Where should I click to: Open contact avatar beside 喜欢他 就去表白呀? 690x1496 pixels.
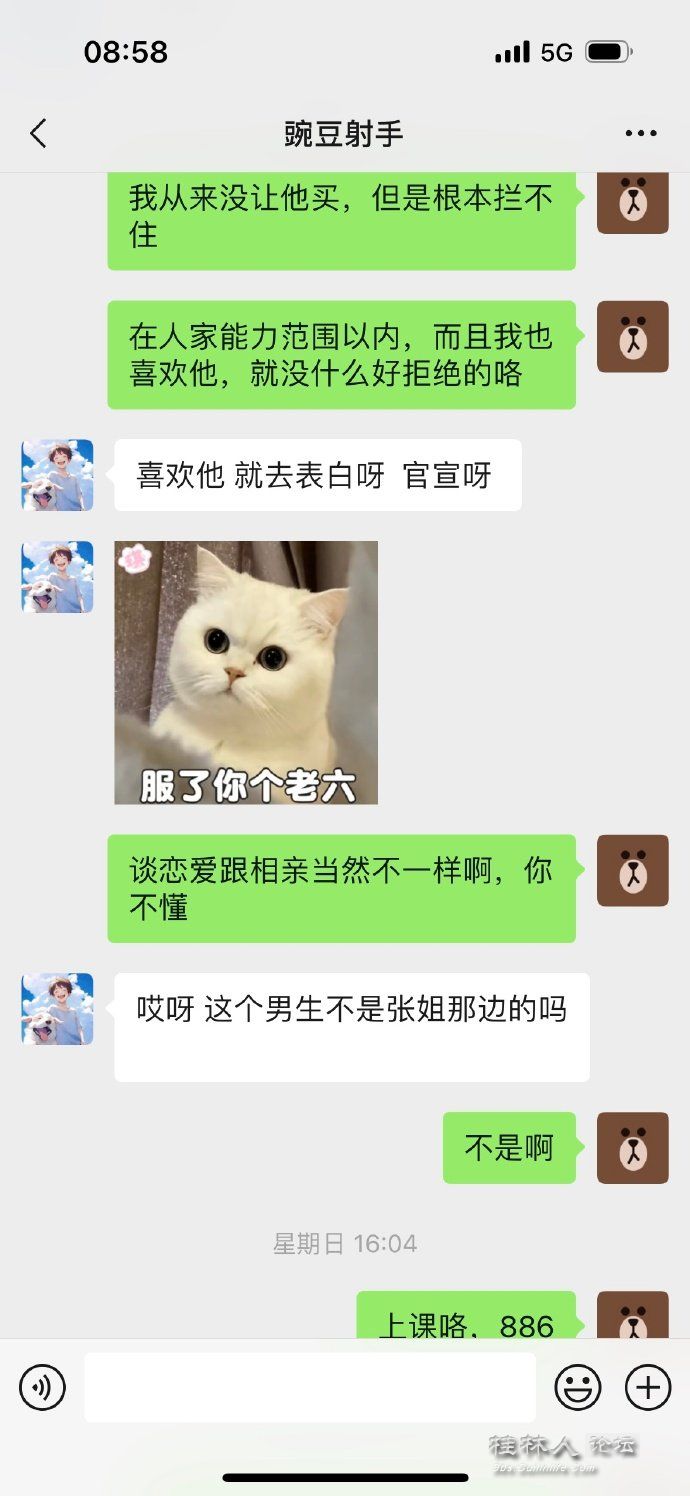[57, 475]
